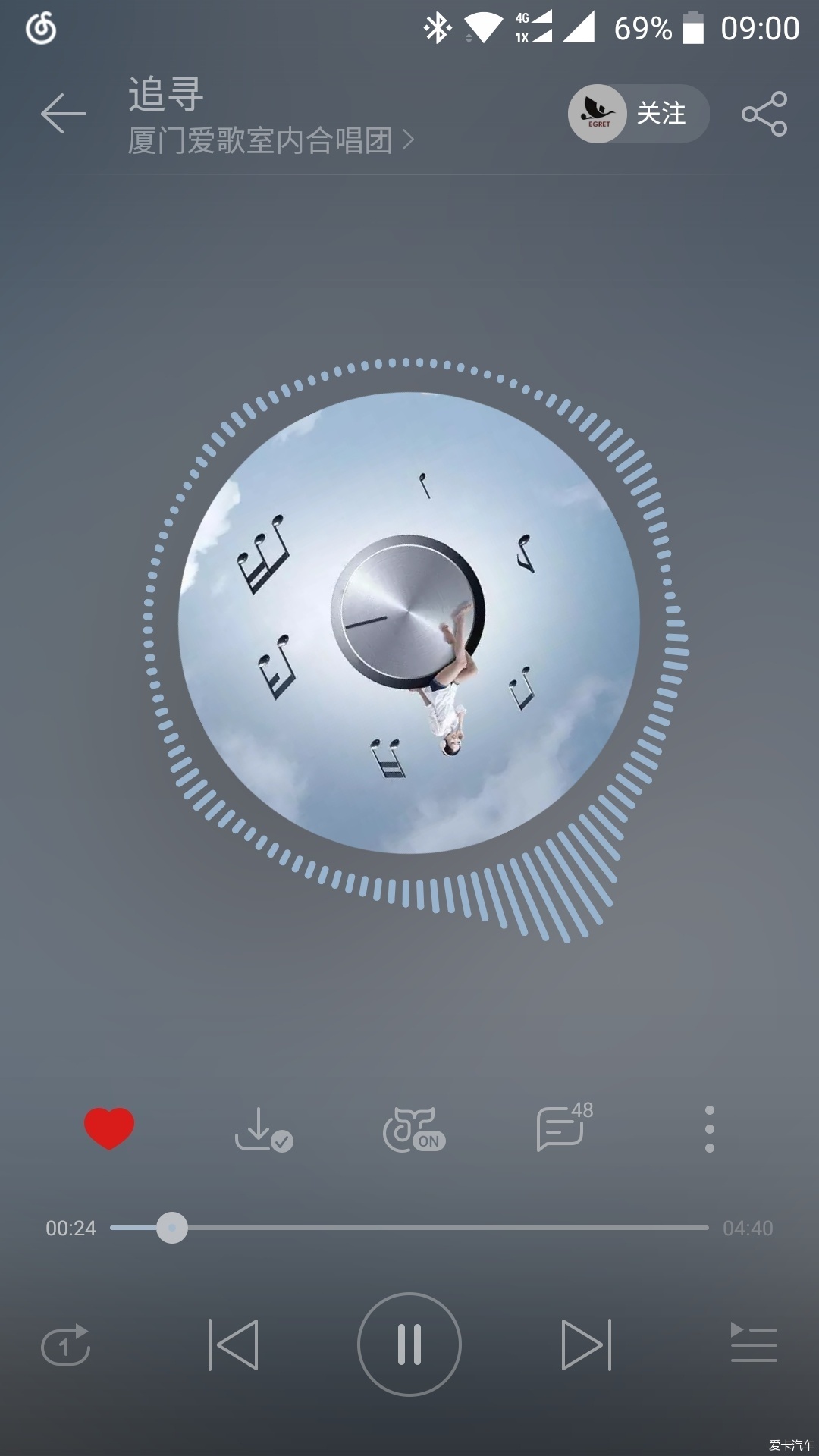Change the single-repeat play mode
The image size is (819, 1456).
pyautogui.click(x=66, y=1345)
